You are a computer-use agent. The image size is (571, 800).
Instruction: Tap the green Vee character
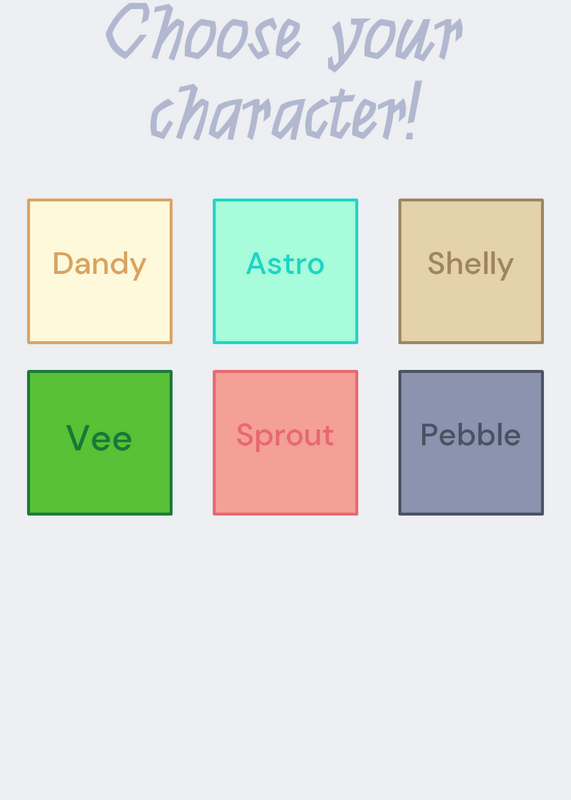[100, 443]
